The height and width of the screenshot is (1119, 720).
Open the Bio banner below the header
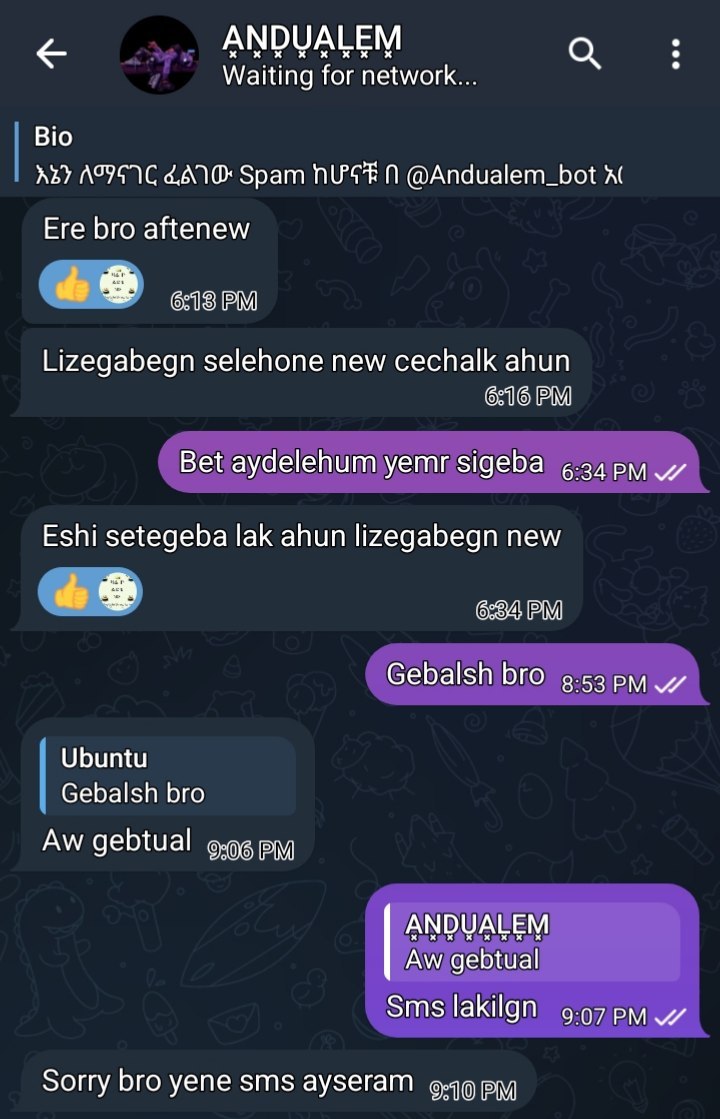point(360,154)
